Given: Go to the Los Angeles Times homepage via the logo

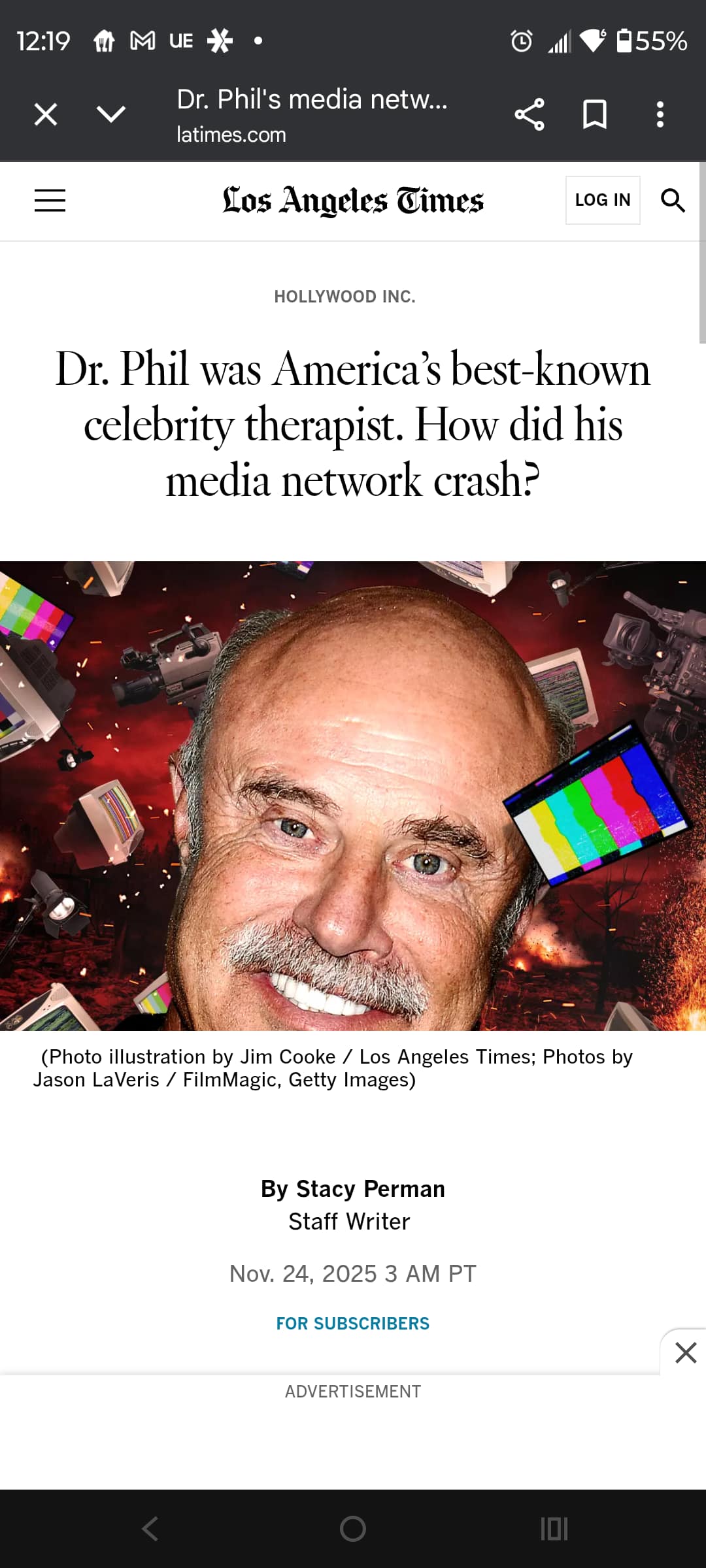Looking at the screenshot, I should (353, 201).
